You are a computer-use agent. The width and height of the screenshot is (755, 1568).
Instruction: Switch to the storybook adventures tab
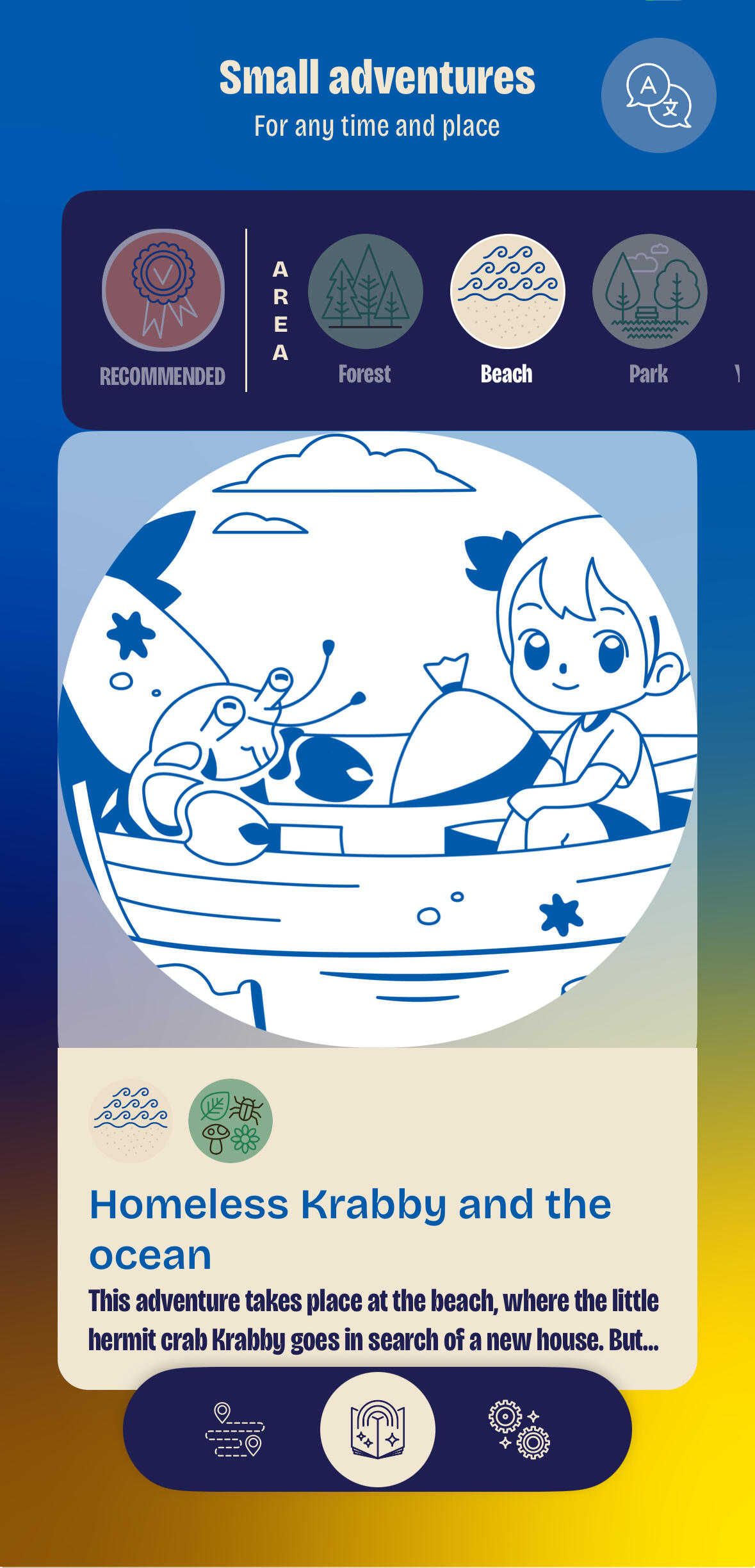click(377, 1430)
